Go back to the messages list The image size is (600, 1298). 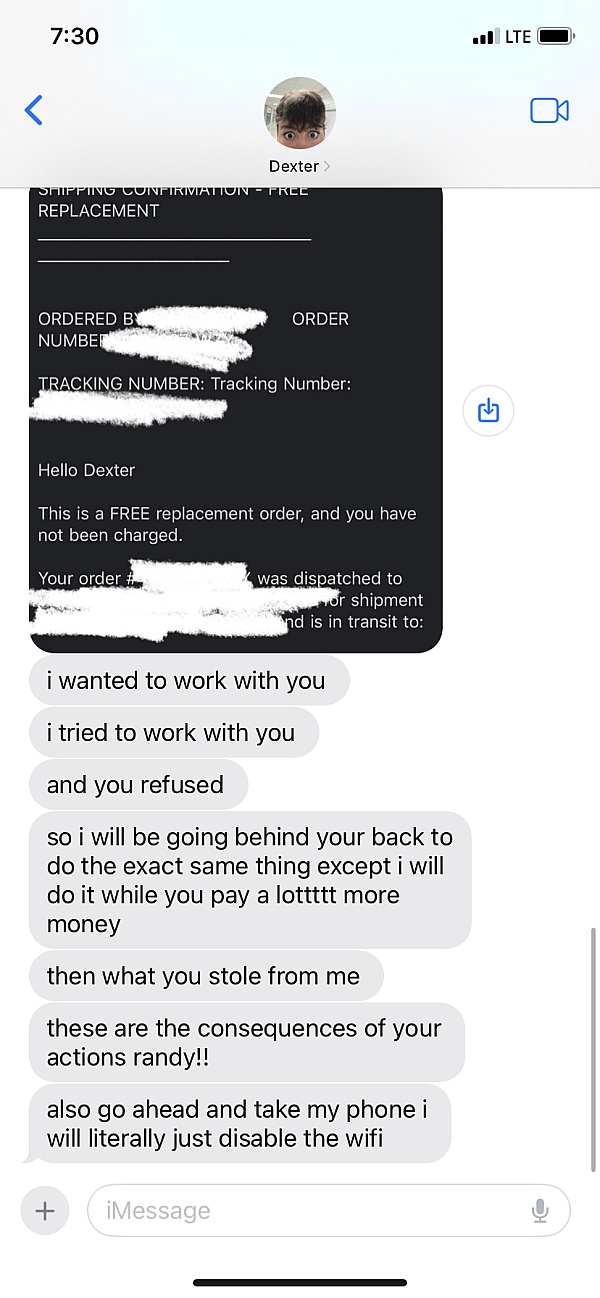point(34,110)
